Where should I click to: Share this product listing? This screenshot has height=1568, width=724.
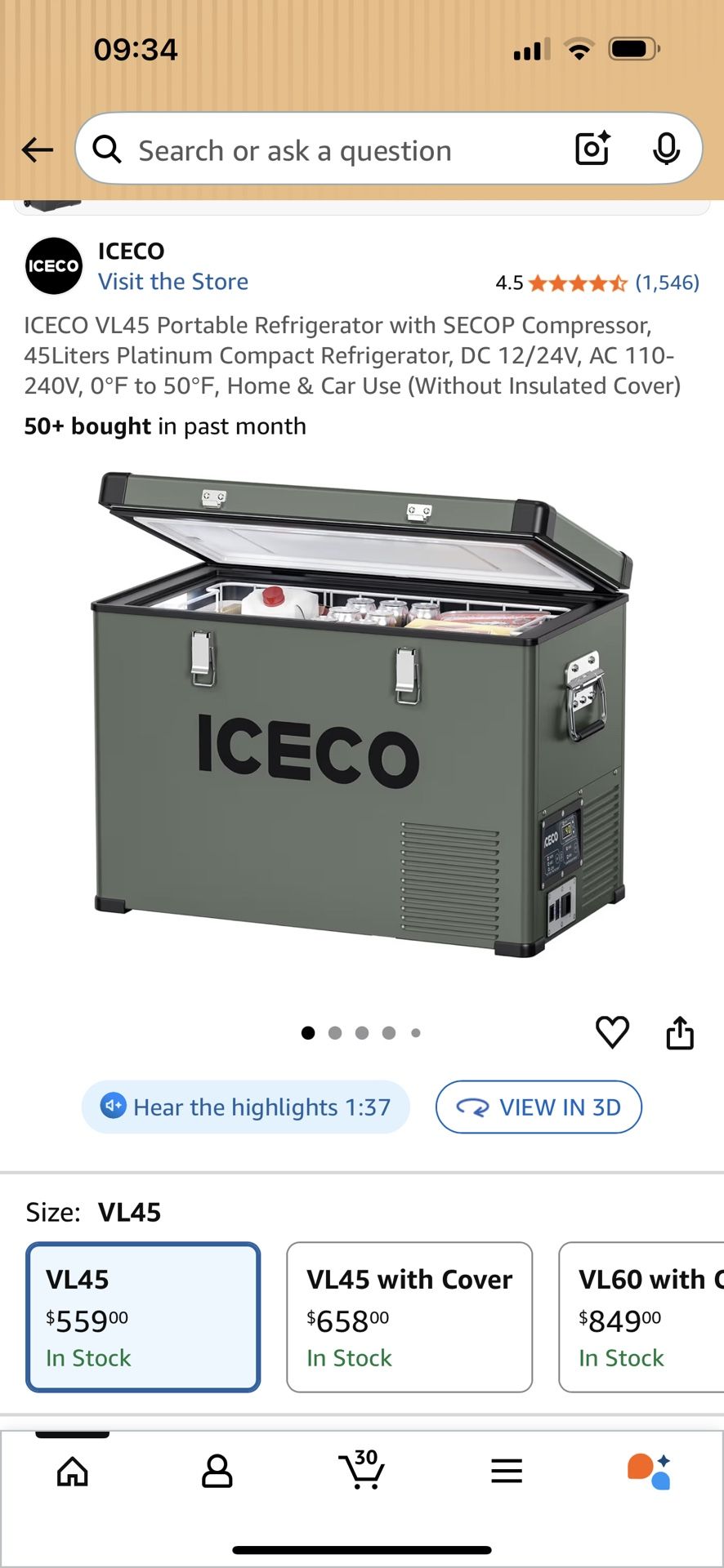(681, 1031)
